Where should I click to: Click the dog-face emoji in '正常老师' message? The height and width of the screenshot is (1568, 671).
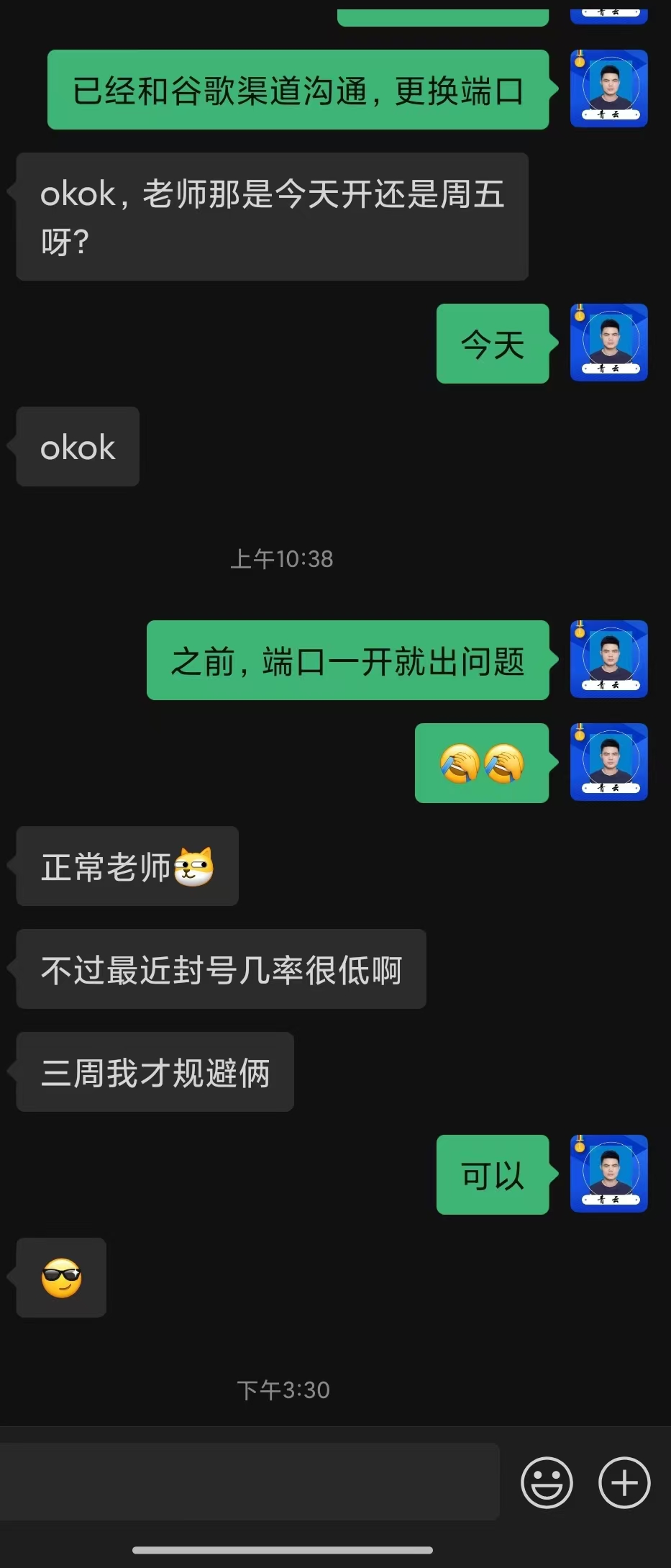coord(193,866)
